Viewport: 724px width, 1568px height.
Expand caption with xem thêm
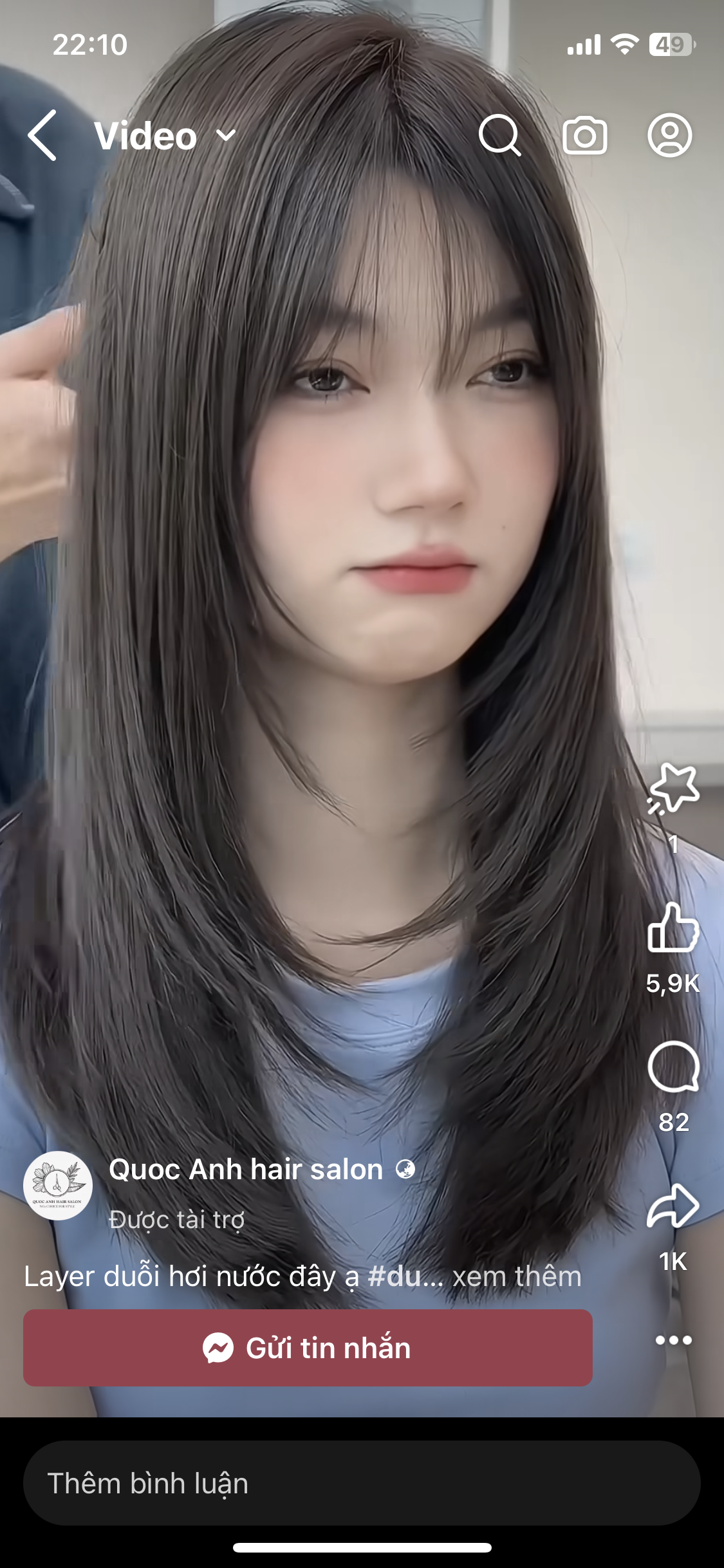[x=516, y=1276]
